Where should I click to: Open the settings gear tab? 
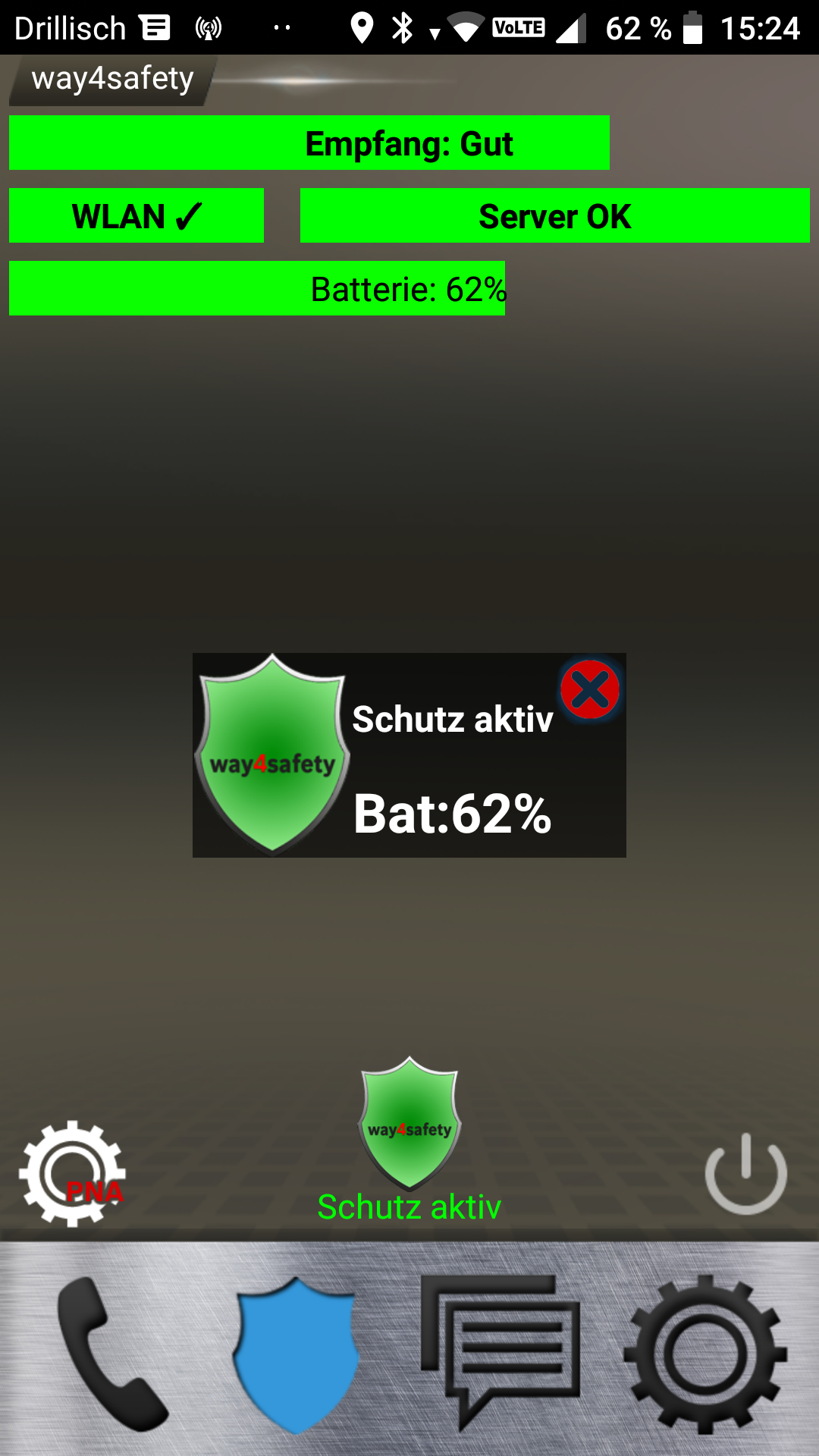click(705, 1354)
